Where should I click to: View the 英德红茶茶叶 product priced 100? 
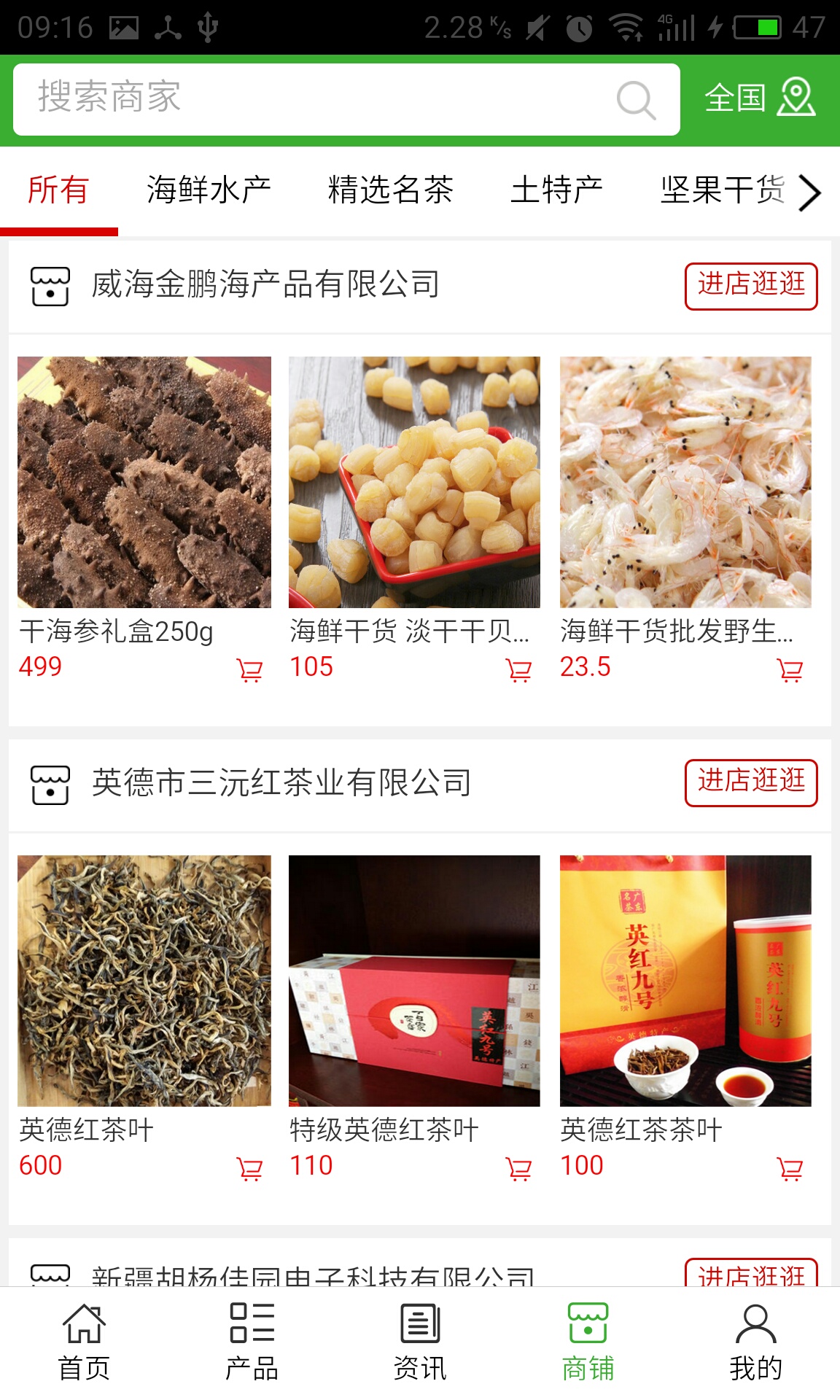[685, 981]
